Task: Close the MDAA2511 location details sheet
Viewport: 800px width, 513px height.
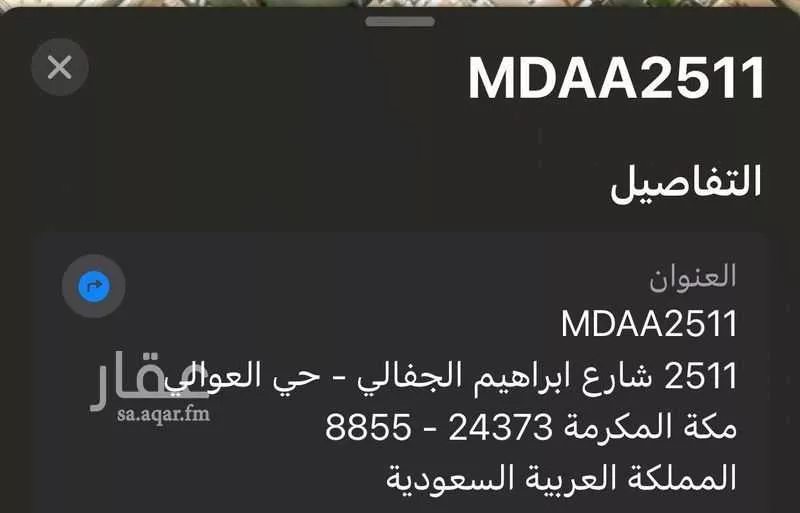Action: 60,67
